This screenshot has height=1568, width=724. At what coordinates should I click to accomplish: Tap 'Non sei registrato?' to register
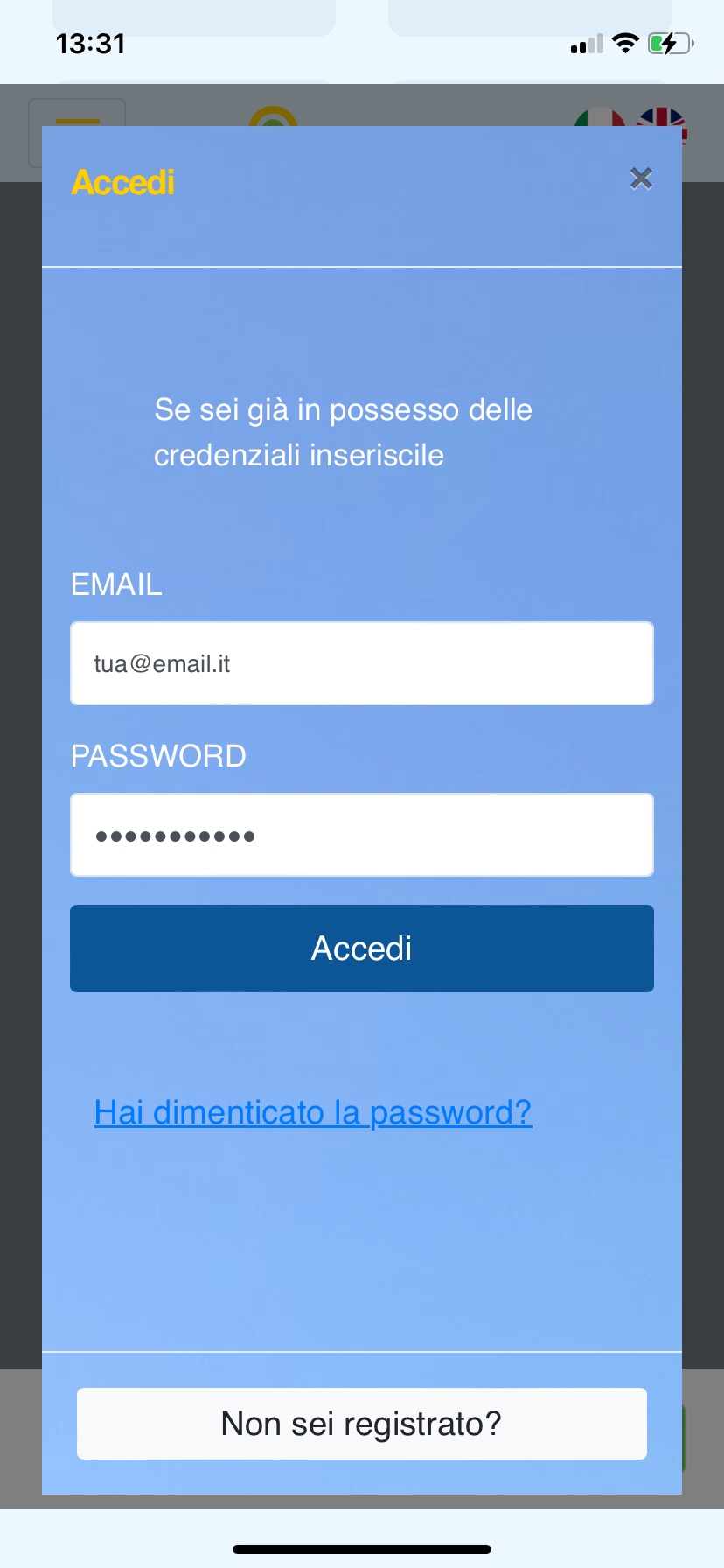coord(362,1424)
